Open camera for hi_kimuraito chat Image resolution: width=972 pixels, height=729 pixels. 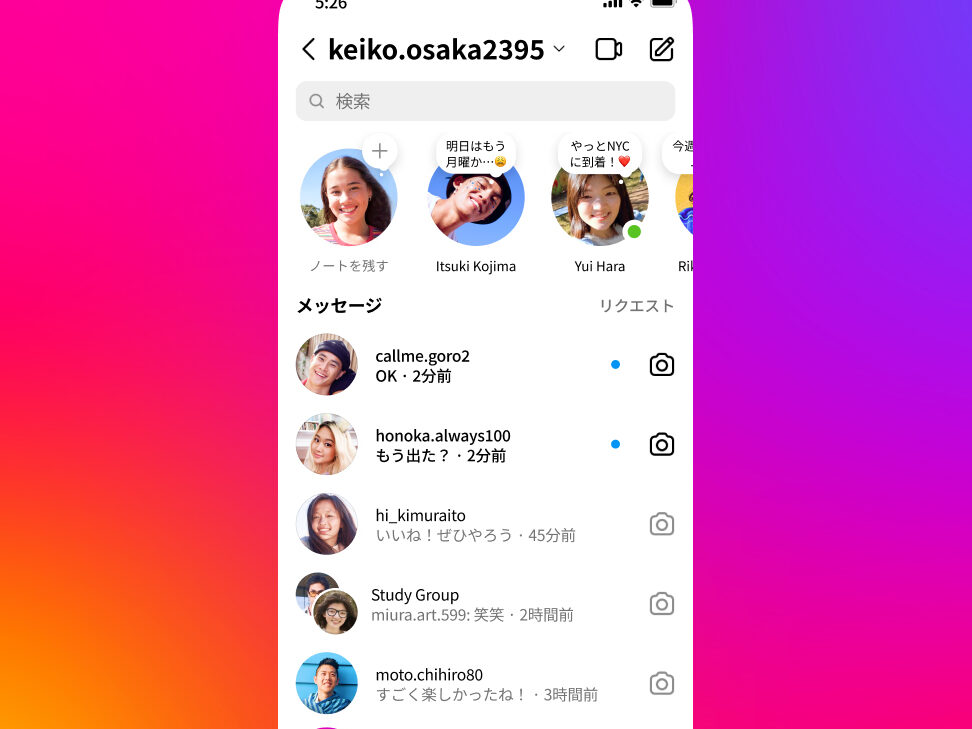pos(661,524)
